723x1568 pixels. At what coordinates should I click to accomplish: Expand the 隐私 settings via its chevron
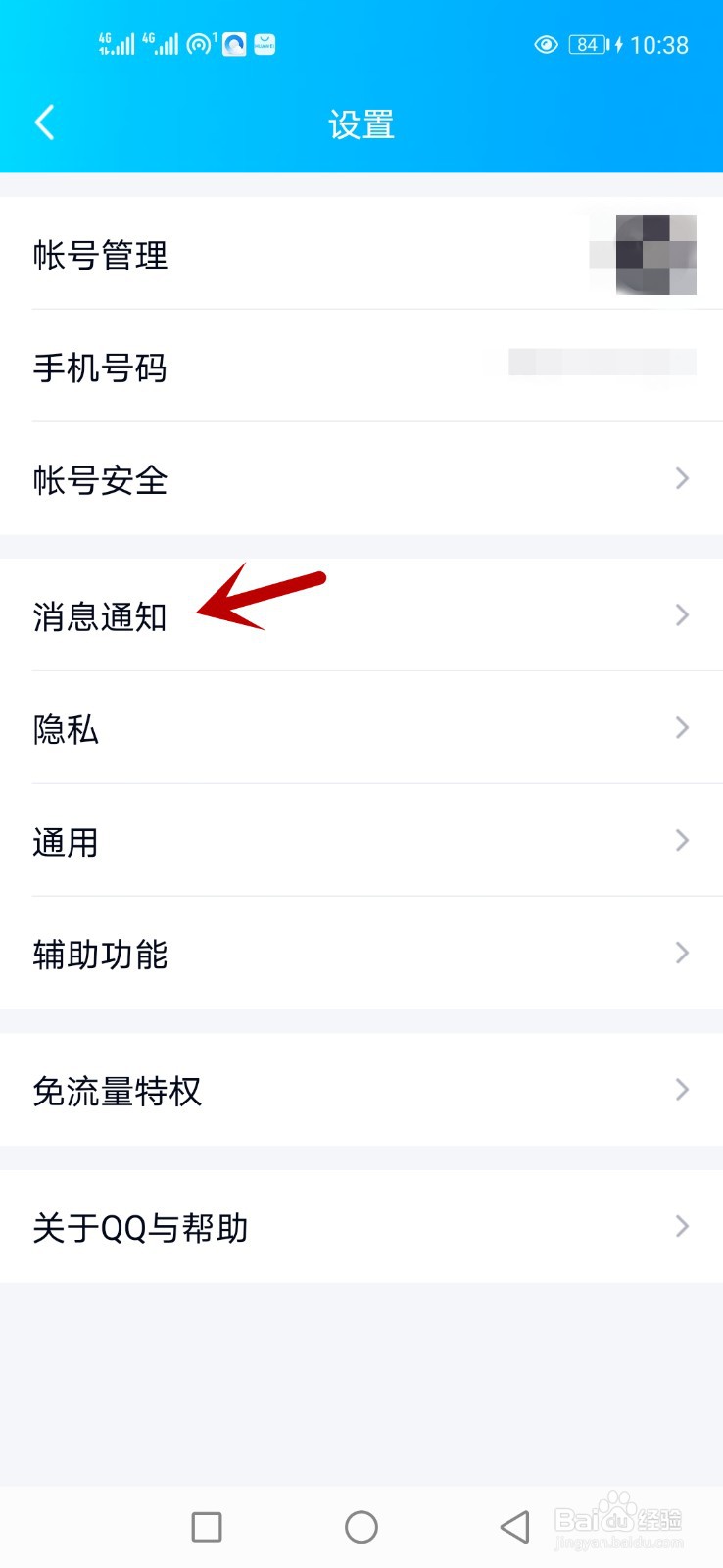click(x=681, y=728)
